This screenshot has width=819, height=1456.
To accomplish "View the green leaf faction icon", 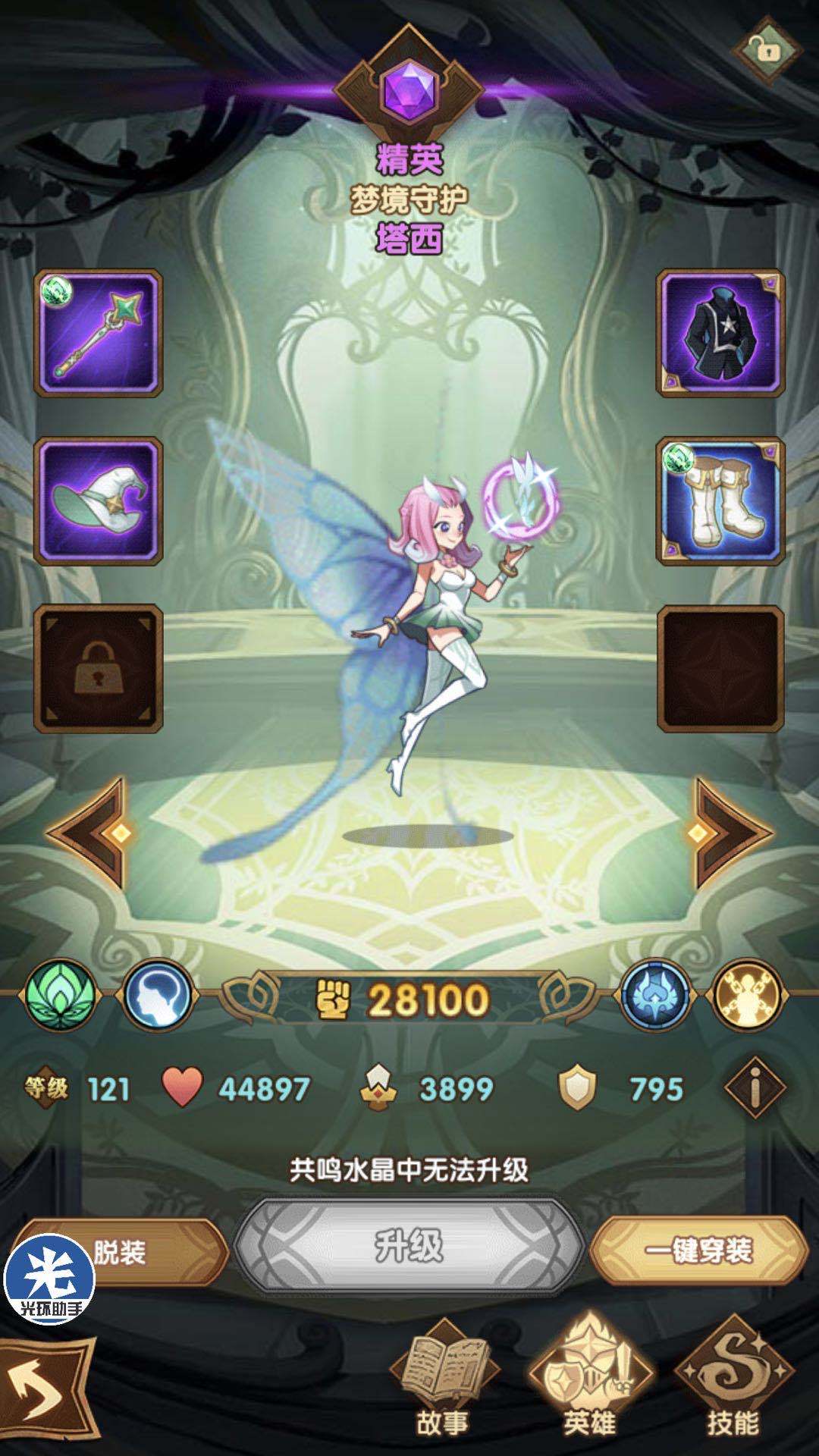I will click(x=61, y=996).
